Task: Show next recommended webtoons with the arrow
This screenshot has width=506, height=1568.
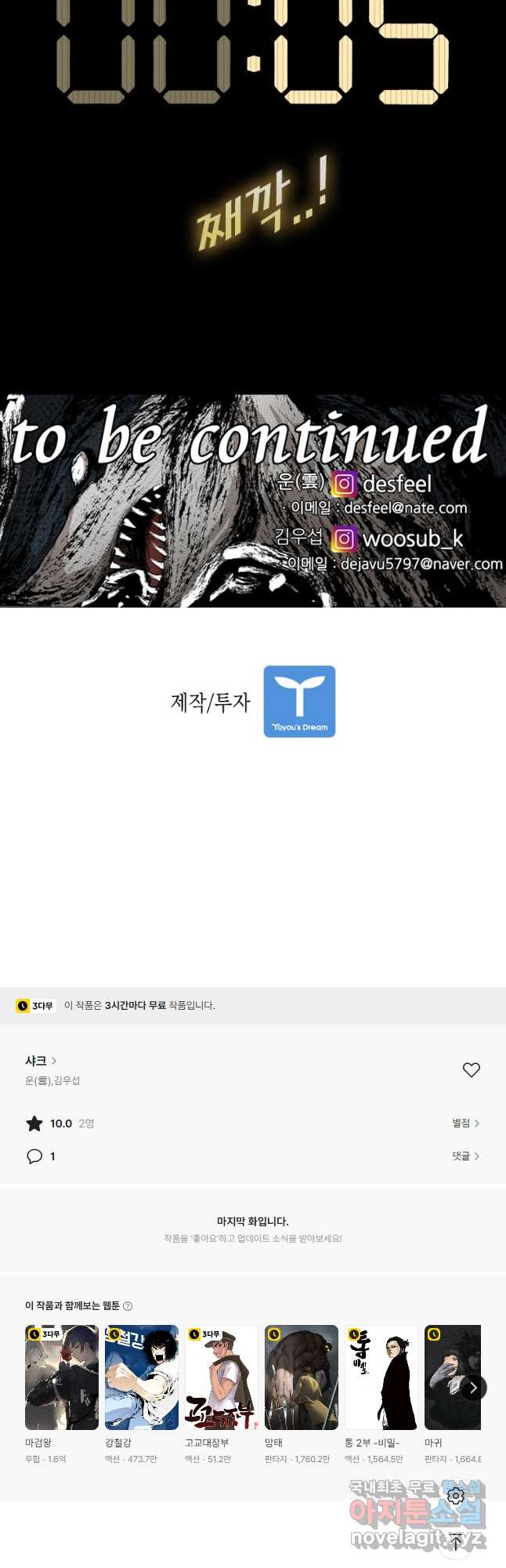Action: tap(473, 1388)
